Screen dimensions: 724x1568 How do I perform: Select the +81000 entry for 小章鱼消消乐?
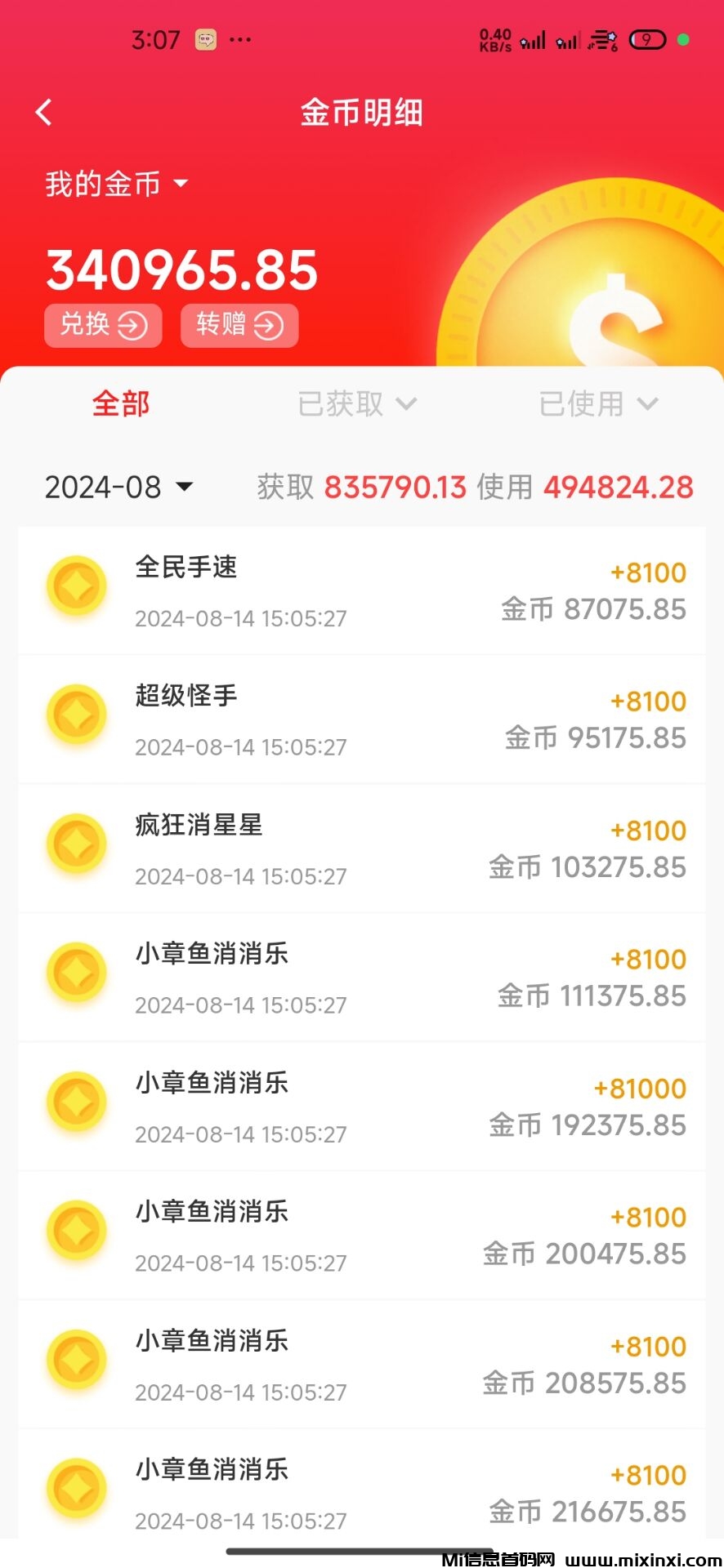pyautogui.click(x=640, y=1088)
